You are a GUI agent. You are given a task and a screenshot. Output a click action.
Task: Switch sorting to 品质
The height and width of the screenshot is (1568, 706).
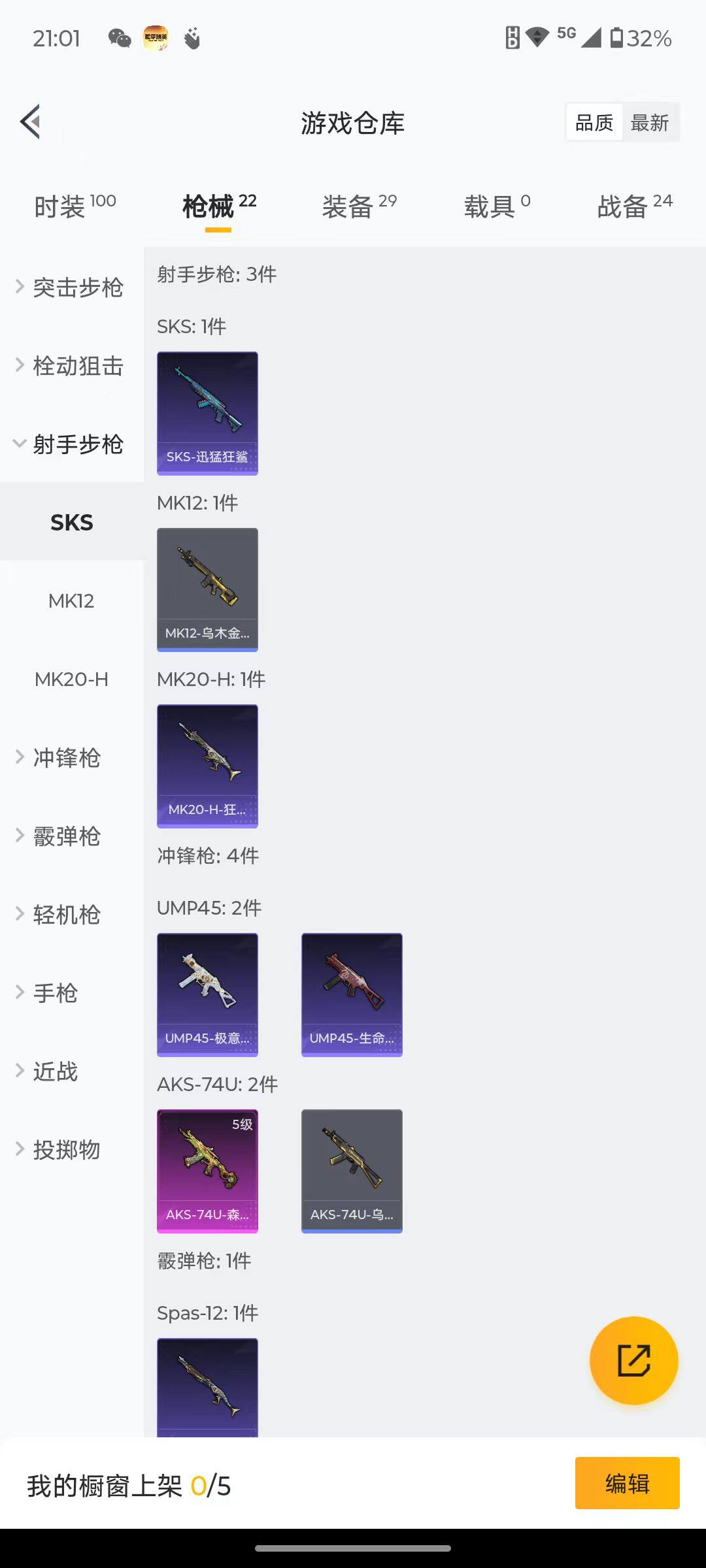point(593,122)
